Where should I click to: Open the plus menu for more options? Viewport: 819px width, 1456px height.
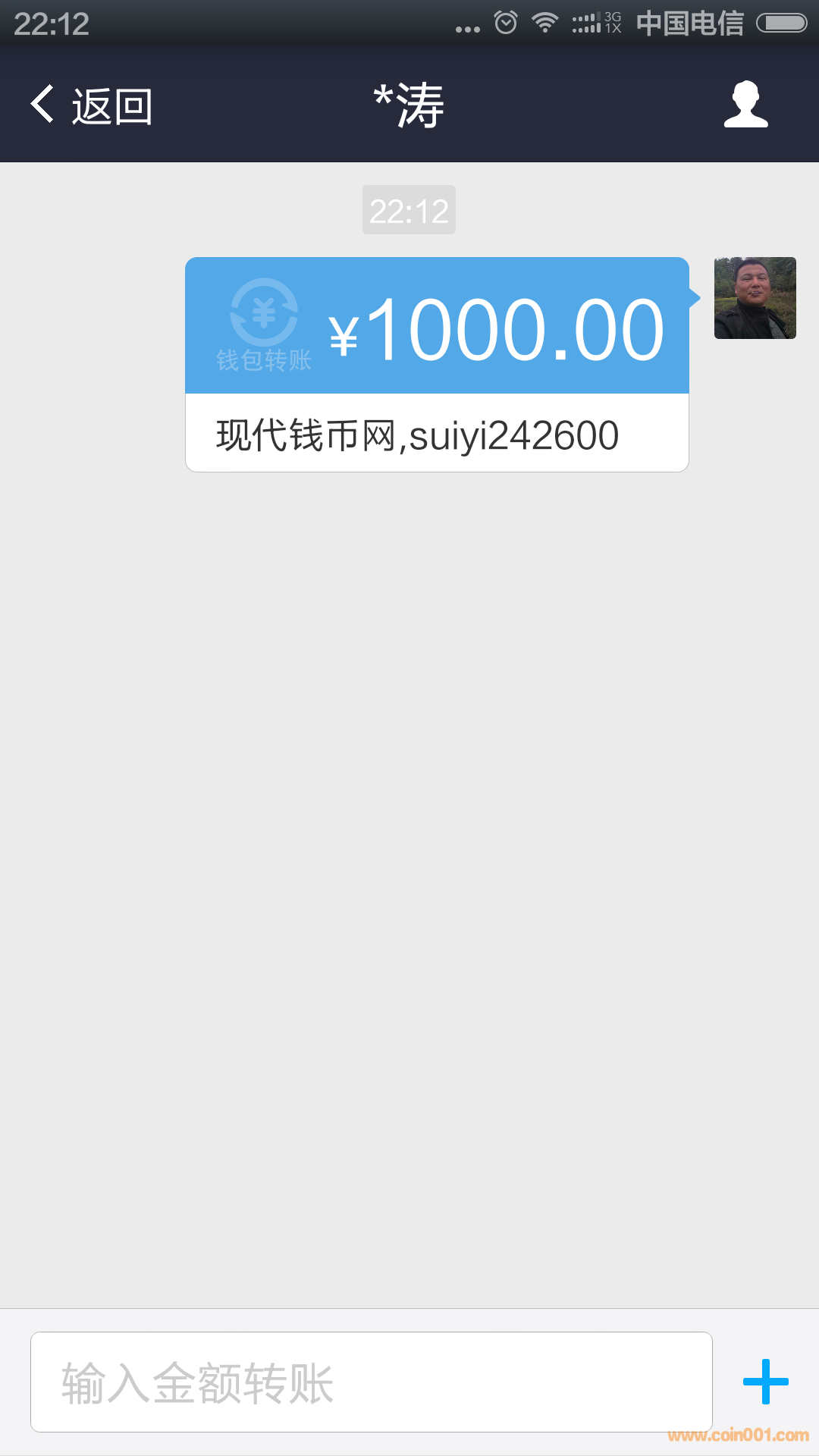coord(765,1382)
